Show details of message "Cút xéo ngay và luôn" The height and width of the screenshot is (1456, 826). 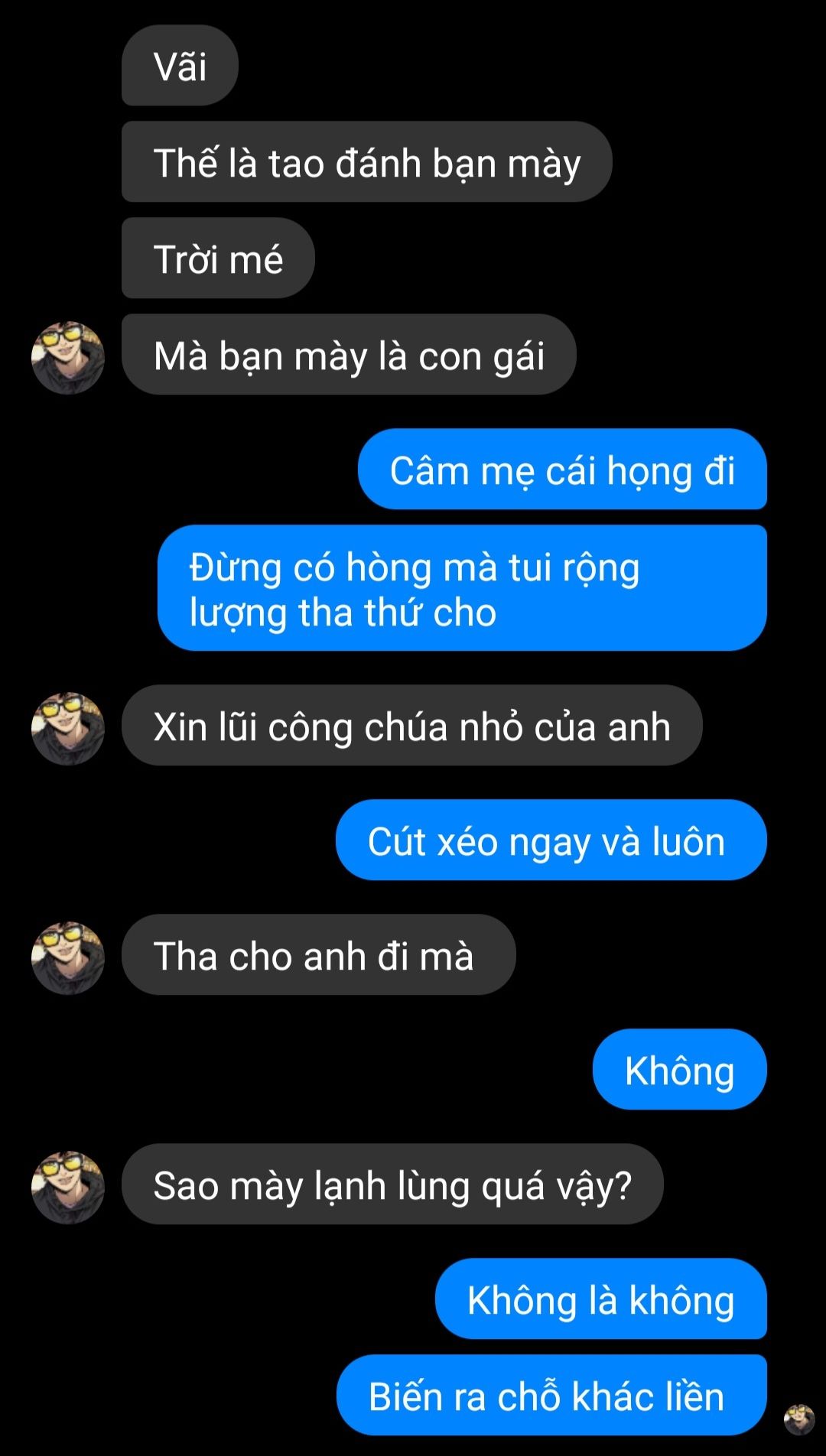pyautogui.click(x=551, y=840)
